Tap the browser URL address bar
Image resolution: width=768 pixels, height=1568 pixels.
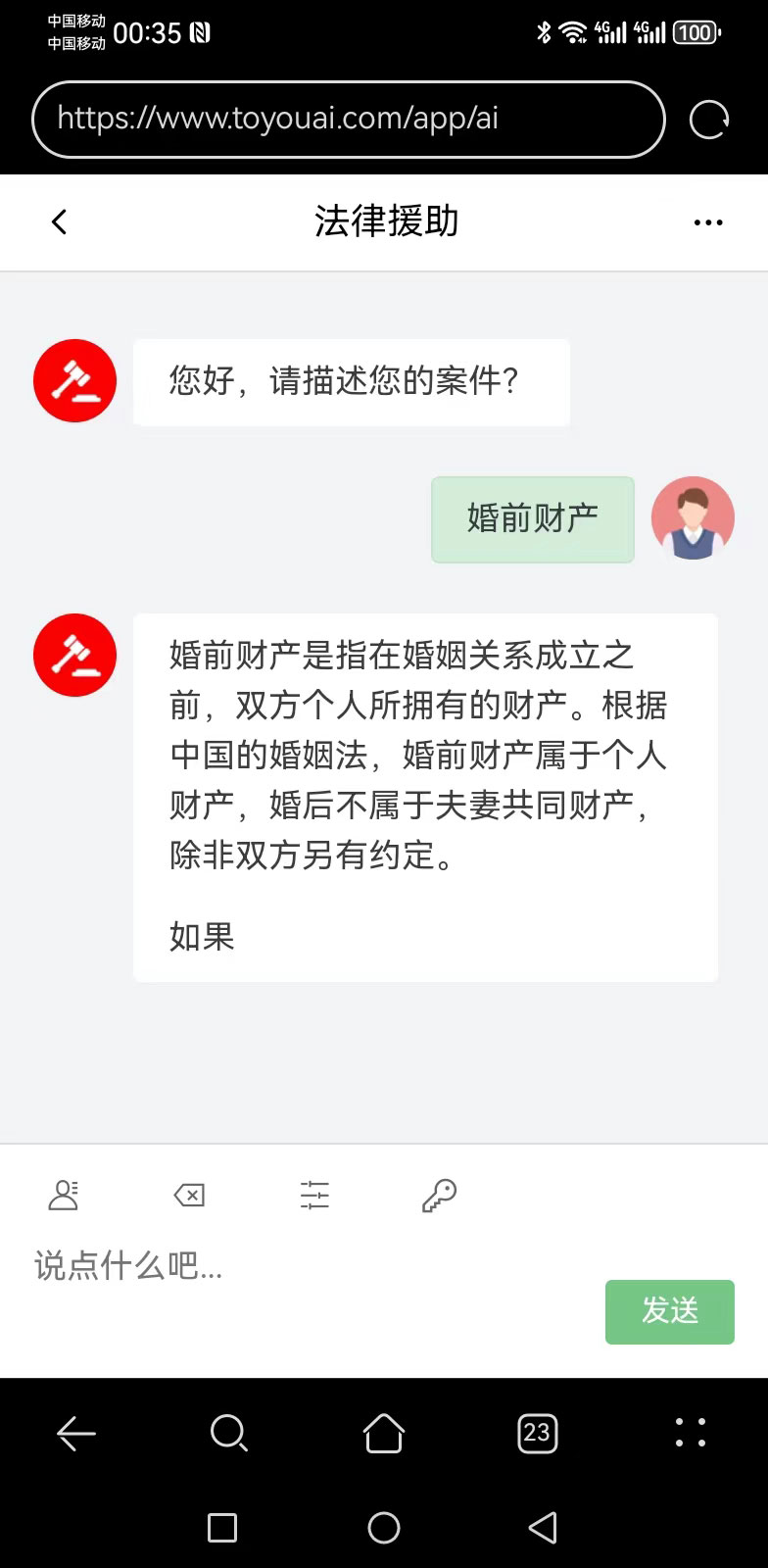(348, 120)
